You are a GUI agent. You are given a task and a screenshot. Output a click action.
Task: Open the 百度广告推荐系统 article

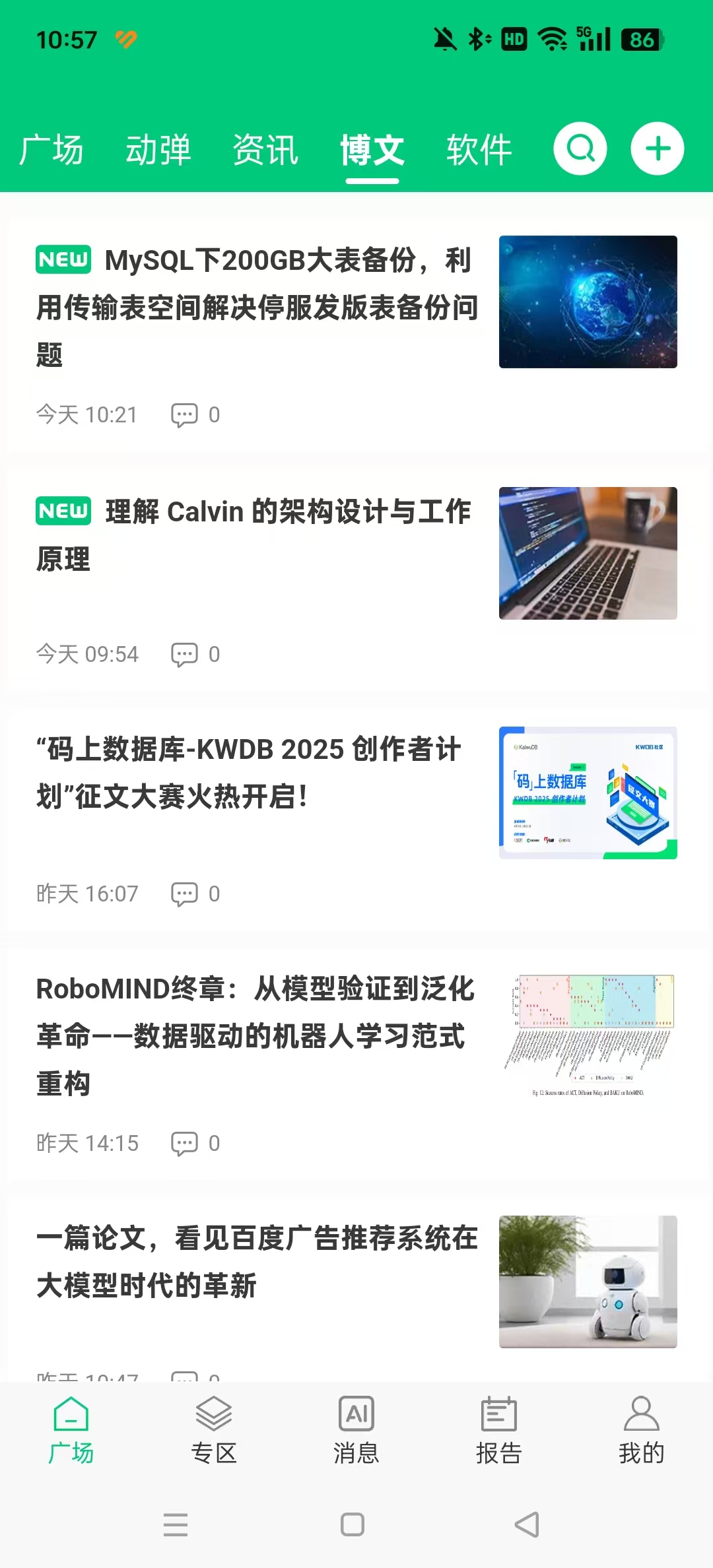(x=257, y=1262)
